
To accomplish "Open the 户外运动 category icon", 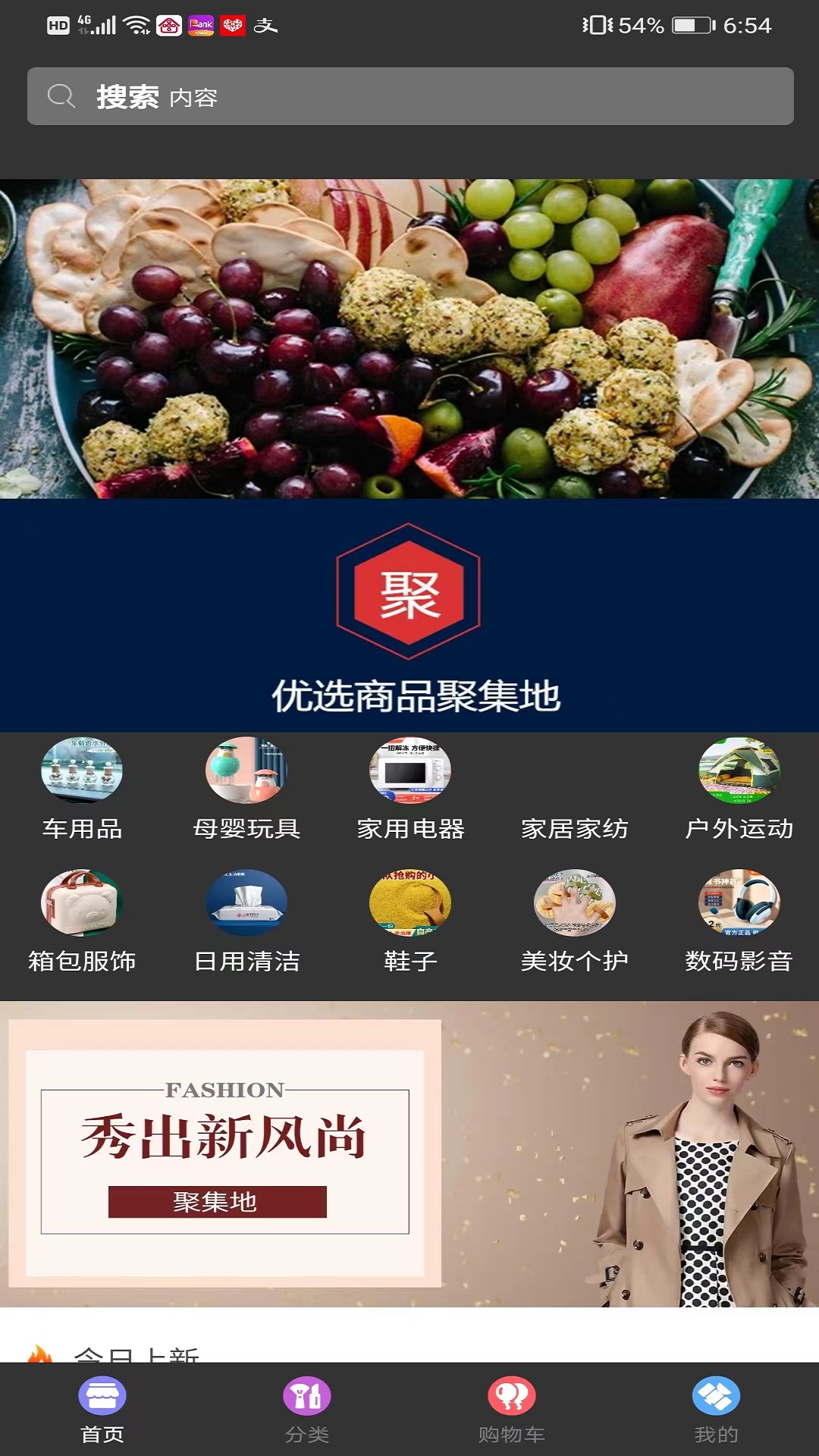I will click(x=736, y=772).
